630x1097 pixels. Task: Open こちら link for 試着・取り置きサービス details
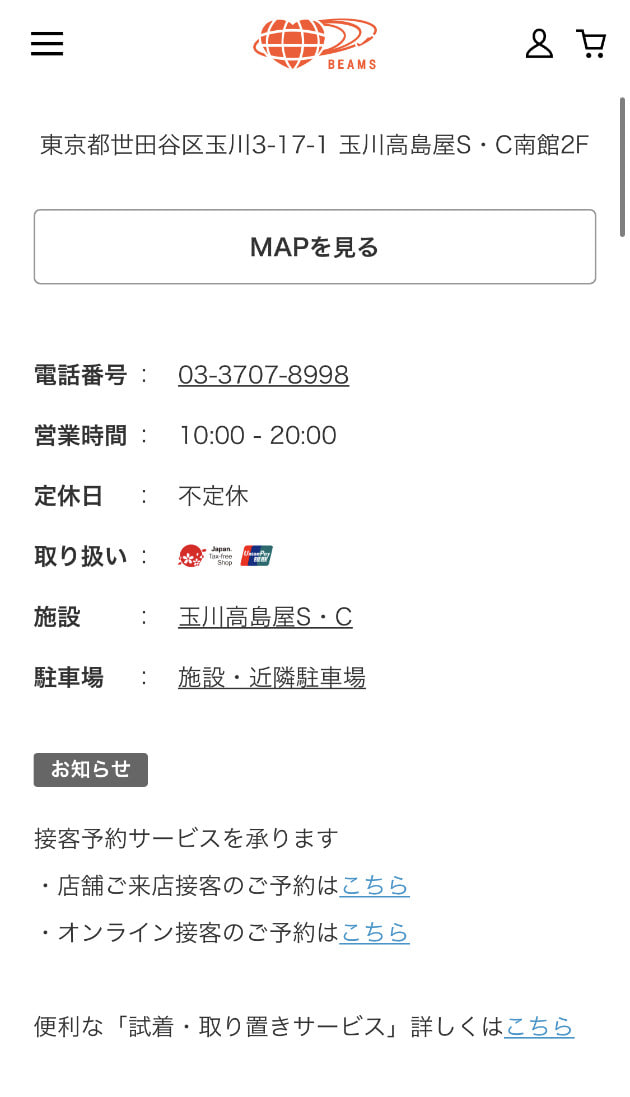[539, 1026]
